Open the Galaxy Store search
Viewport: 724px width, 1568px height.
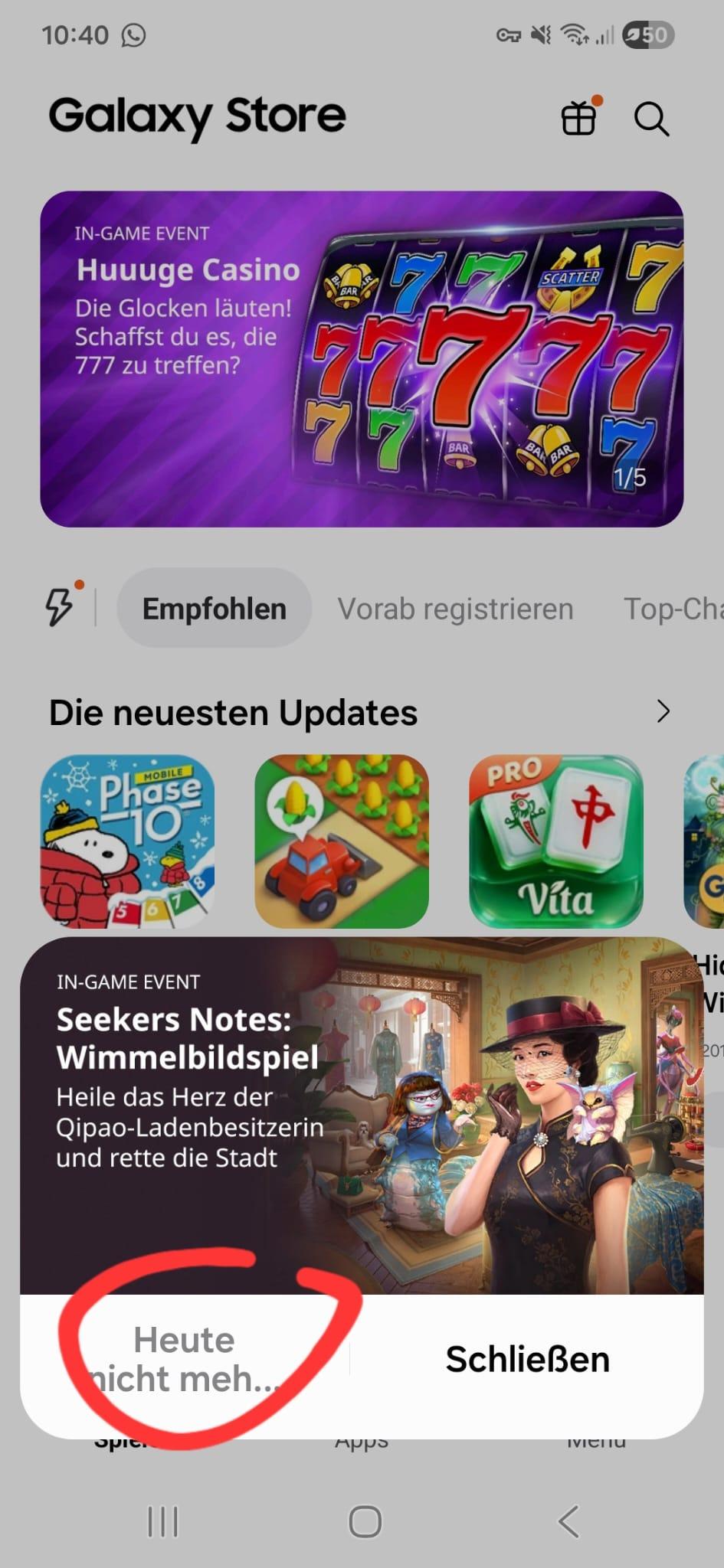650,119
